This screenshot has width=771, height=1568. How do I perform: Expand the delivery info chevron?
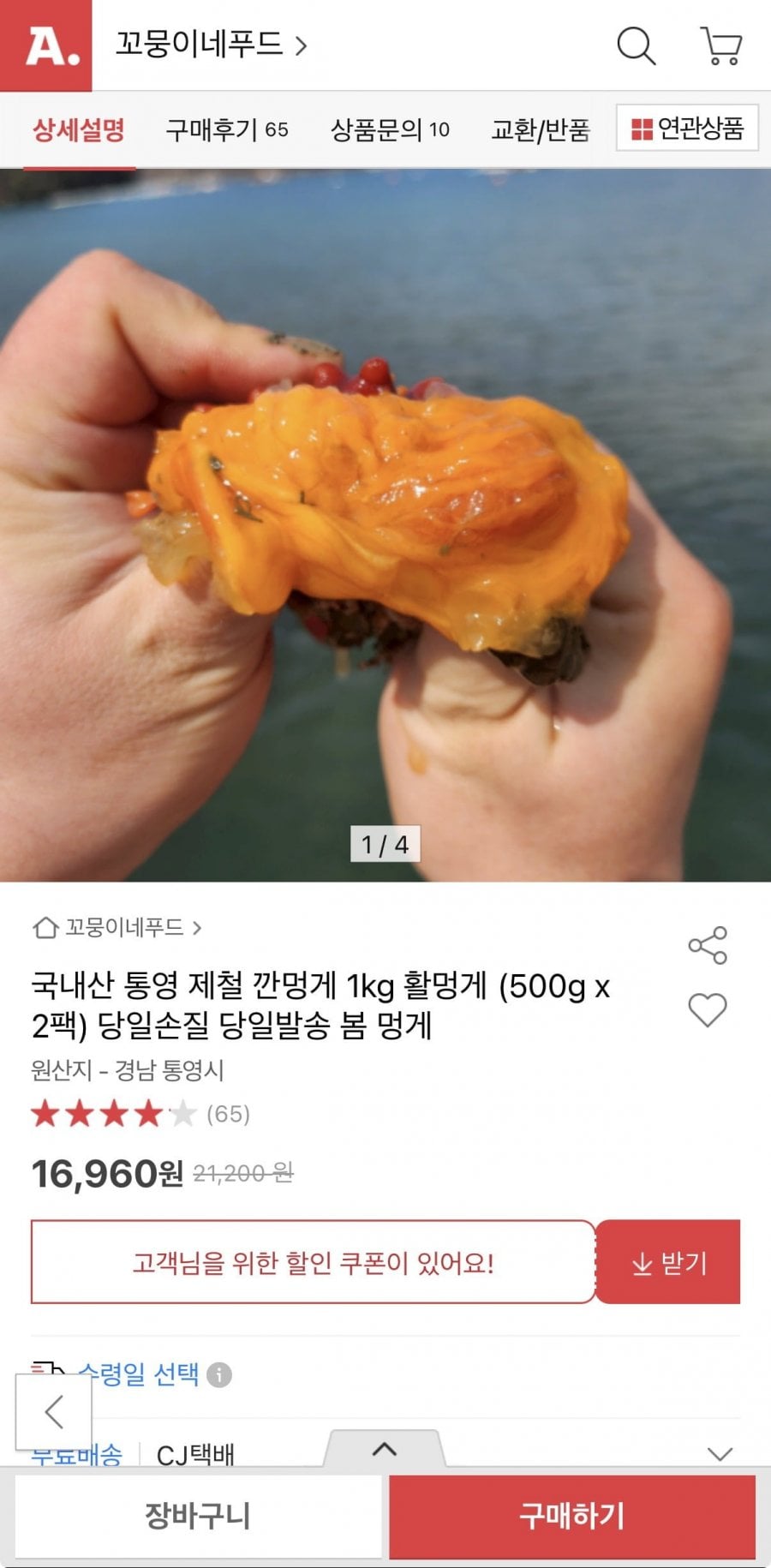pyautogui.click(x=720, y=1454)
